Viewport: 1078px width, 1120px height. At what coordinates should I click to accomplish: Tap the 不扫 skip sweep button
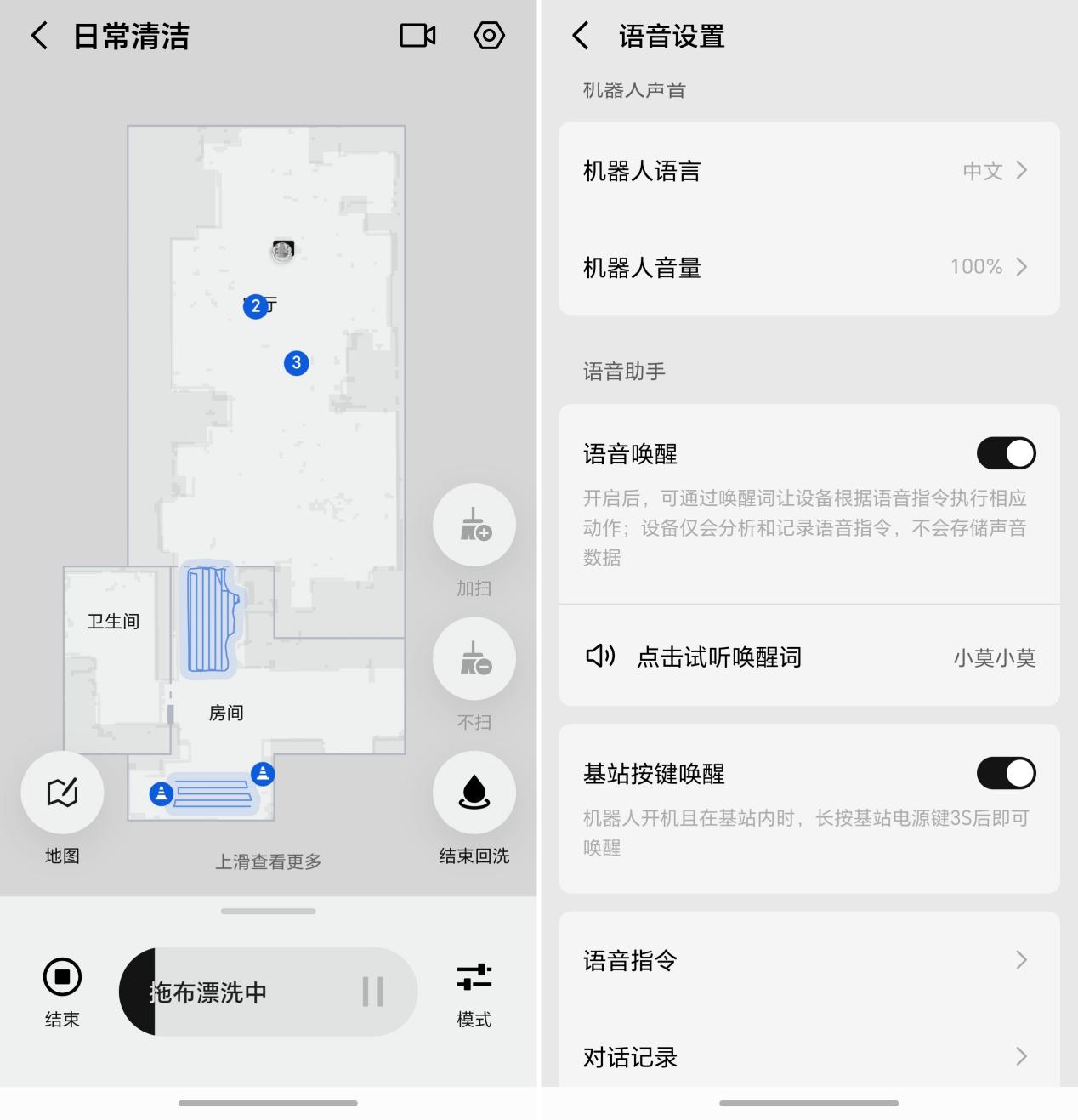pos(474,659)
